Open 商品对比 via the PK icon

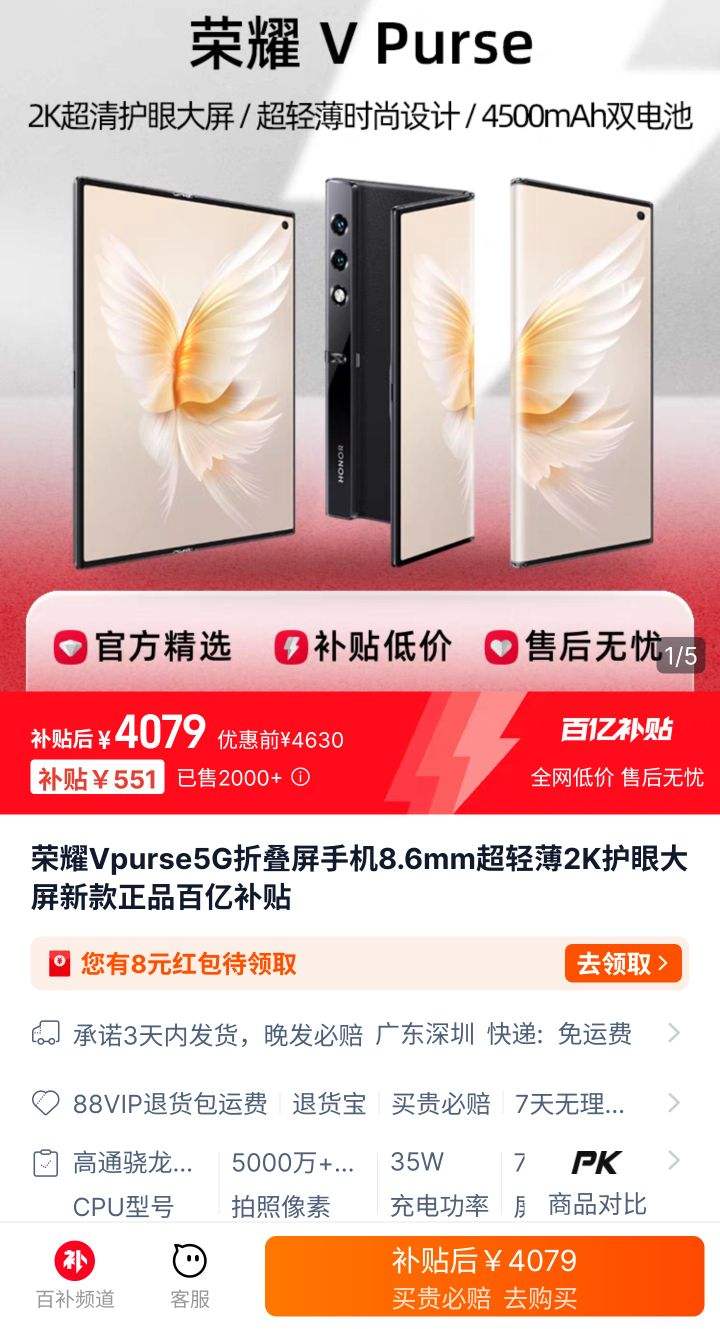pyautogui.click(x=596, y=1160)
